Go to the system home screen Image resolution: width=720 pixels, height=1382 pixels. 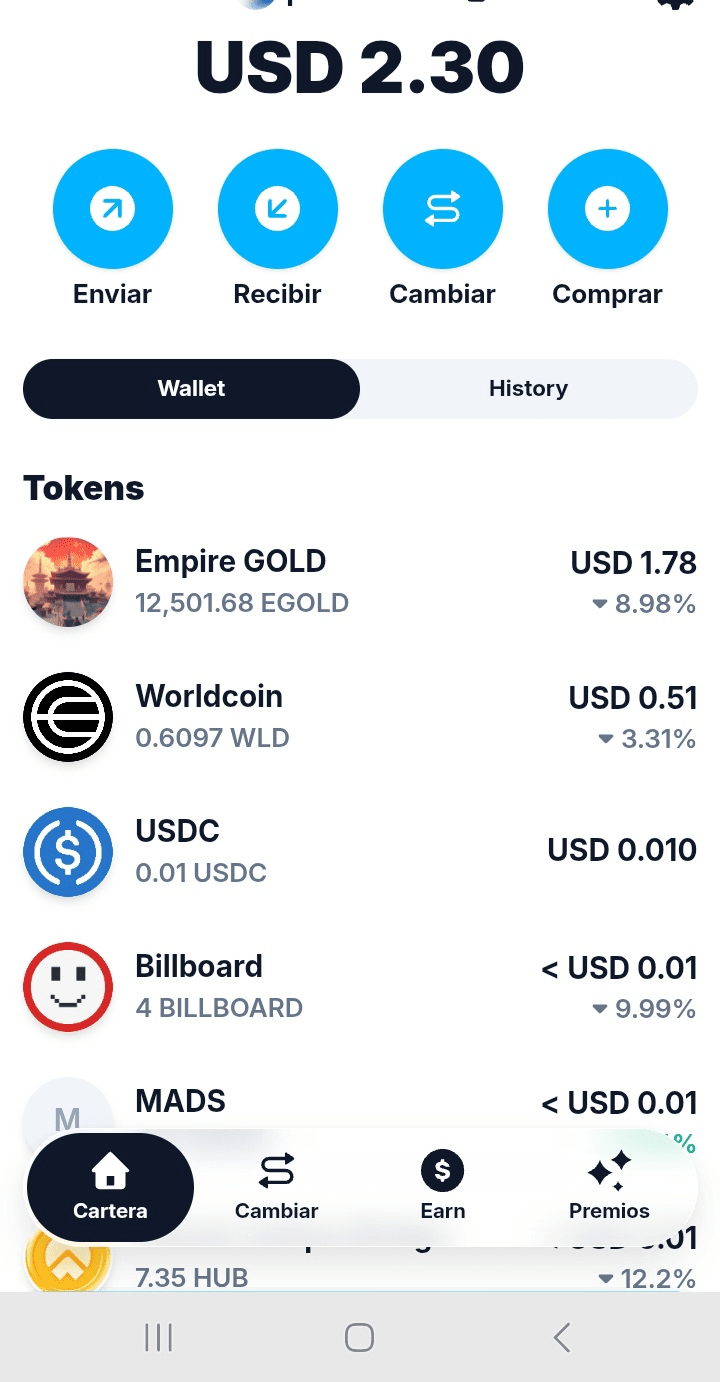359,1337
